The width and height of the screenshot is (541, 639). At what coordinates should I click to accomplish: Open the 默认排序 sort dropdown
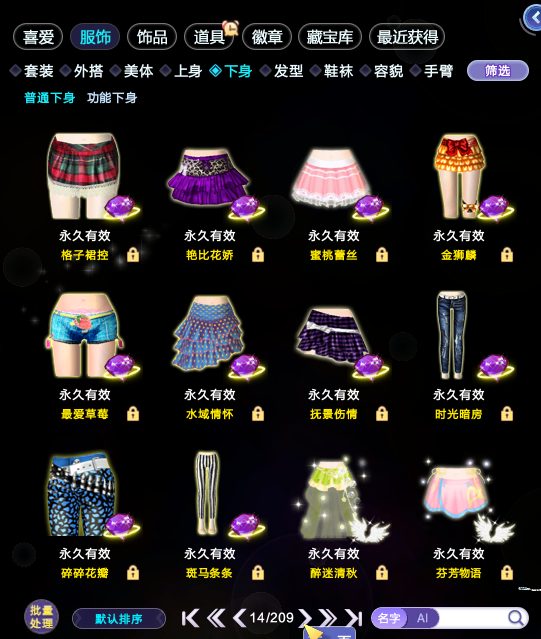[x=119, y=619]
